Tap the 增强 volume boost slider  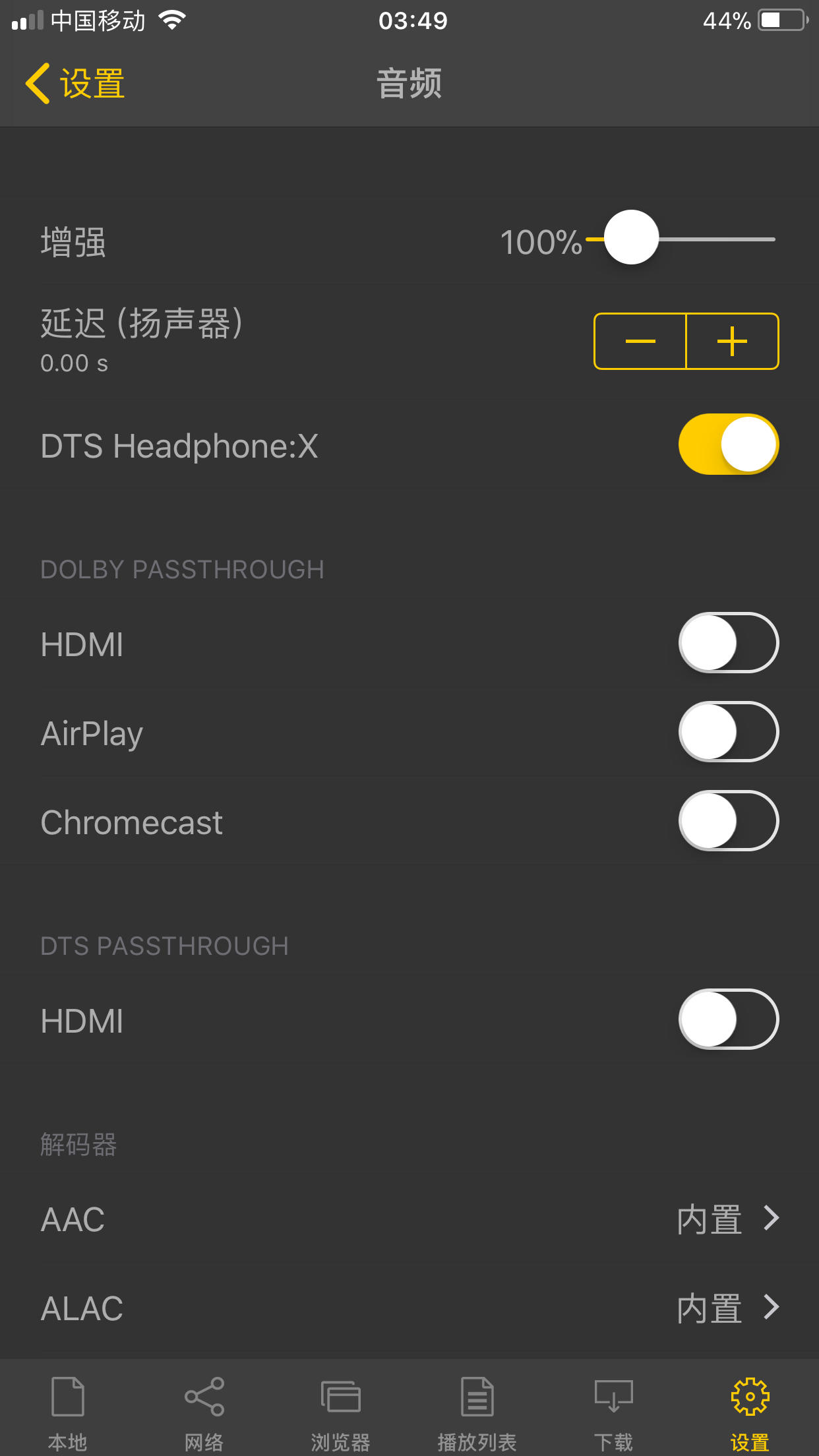680,238
